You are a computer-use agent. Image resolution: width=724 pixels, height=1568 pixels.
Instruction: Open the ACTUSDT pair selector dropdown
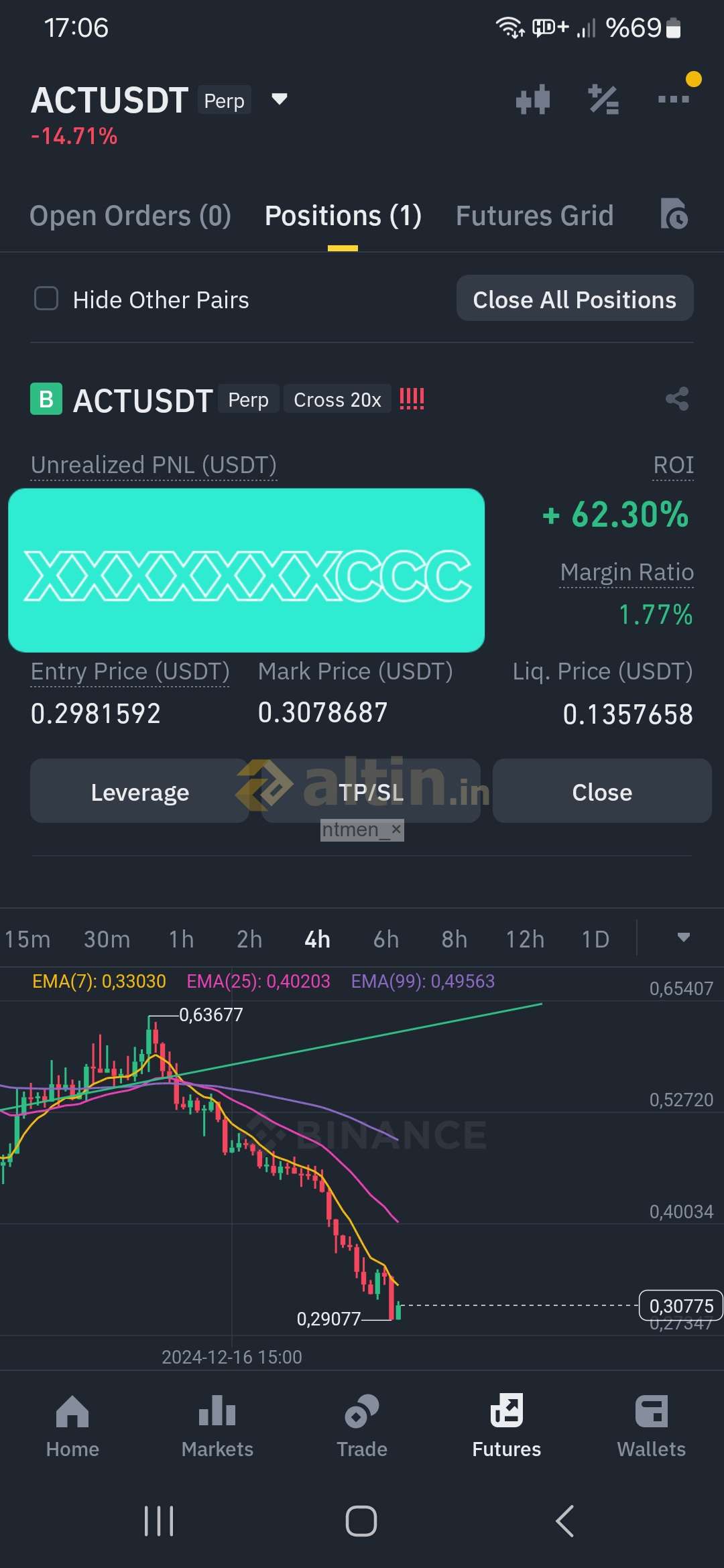[279, 100]
